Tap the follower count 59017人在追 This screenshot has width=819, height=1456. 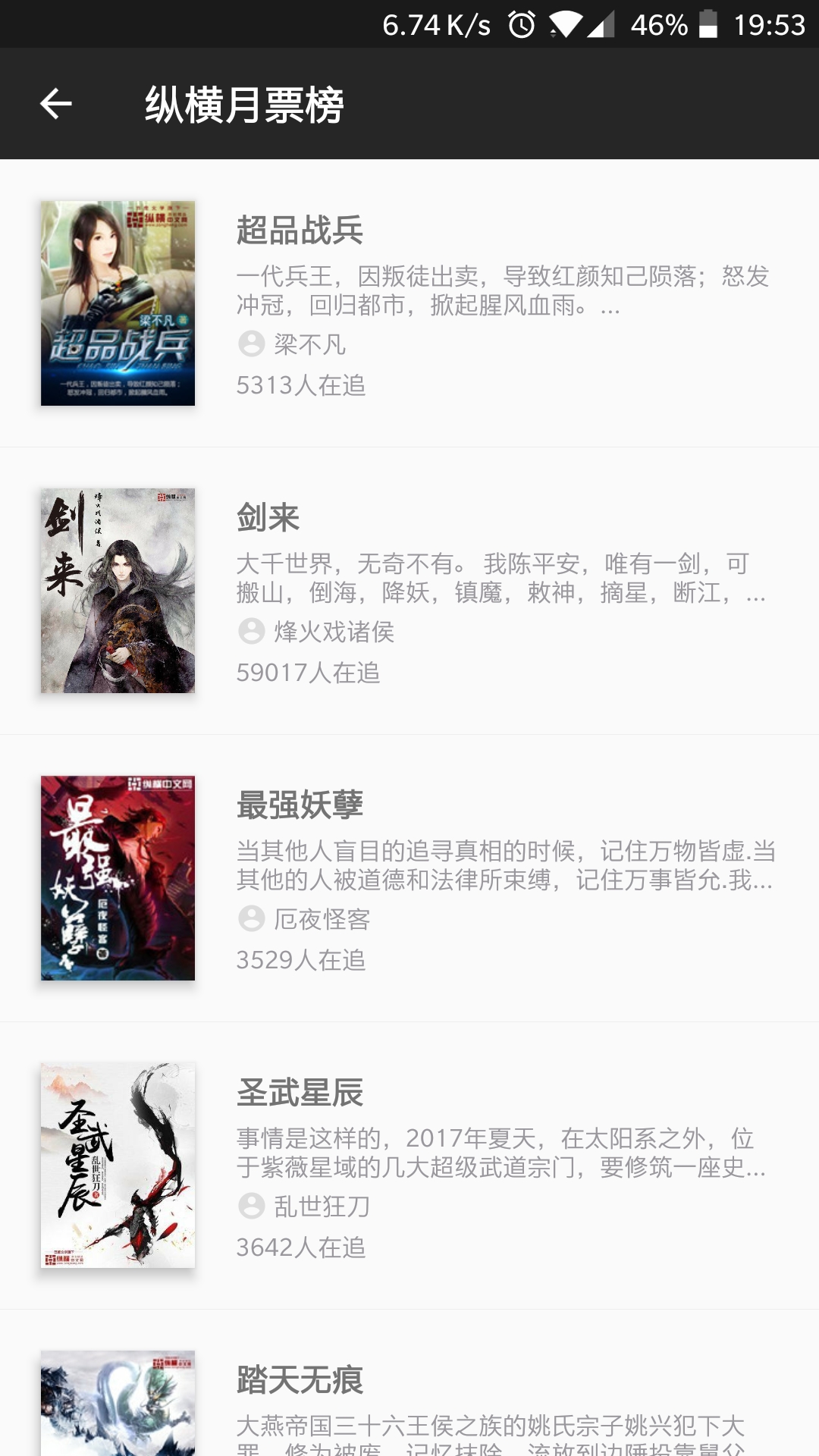tap(311, 671)
